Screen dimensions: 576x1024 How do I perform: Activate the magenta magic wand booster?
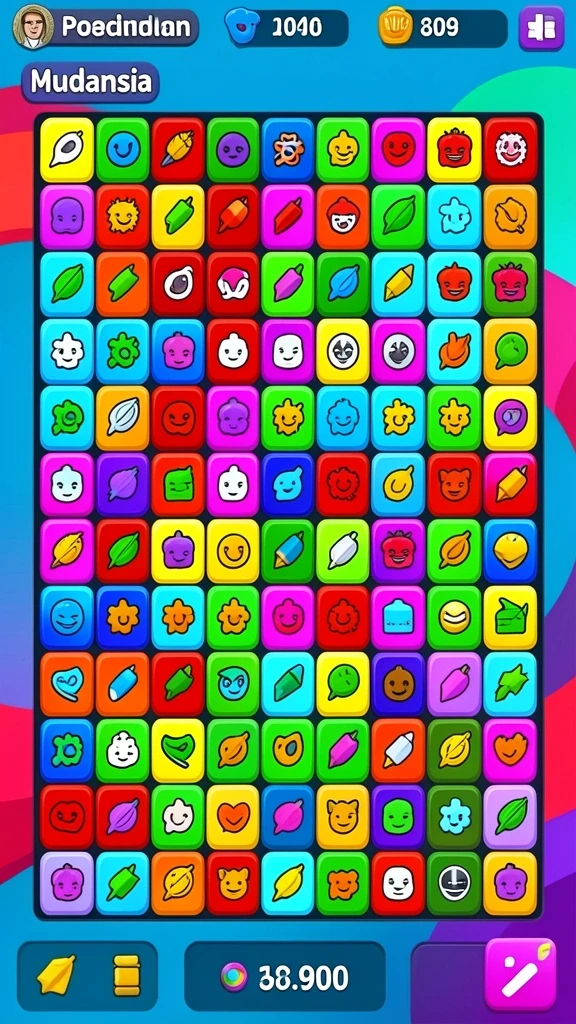click(520, 976)
